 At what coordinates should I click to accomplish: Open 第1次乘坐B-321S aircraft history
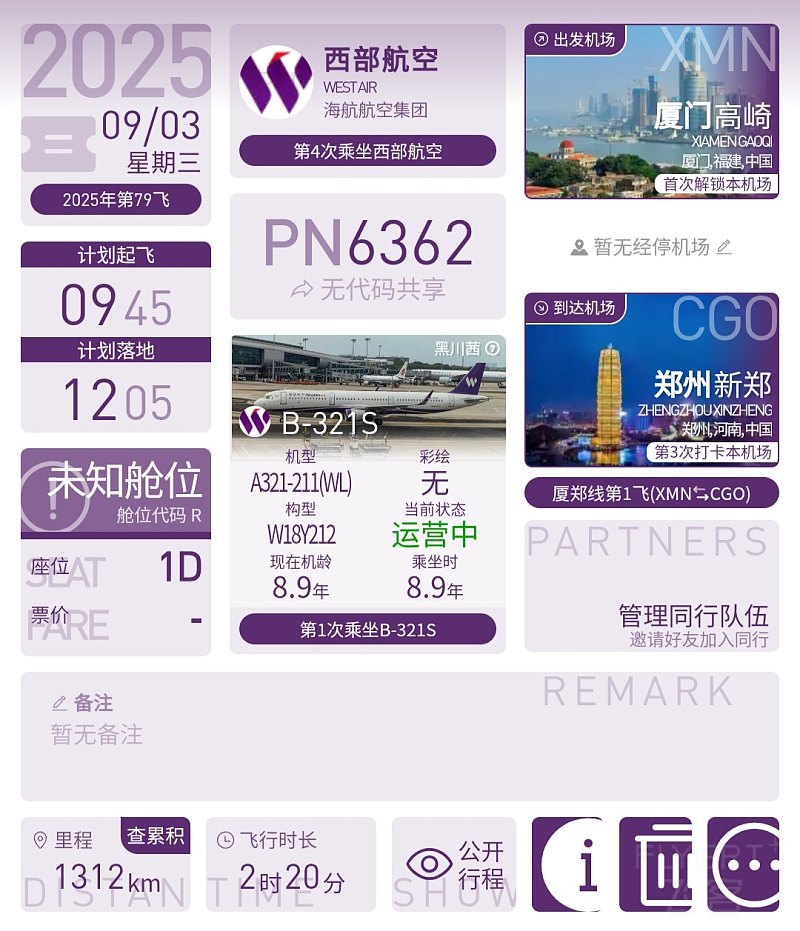click(x=367, y=629)
